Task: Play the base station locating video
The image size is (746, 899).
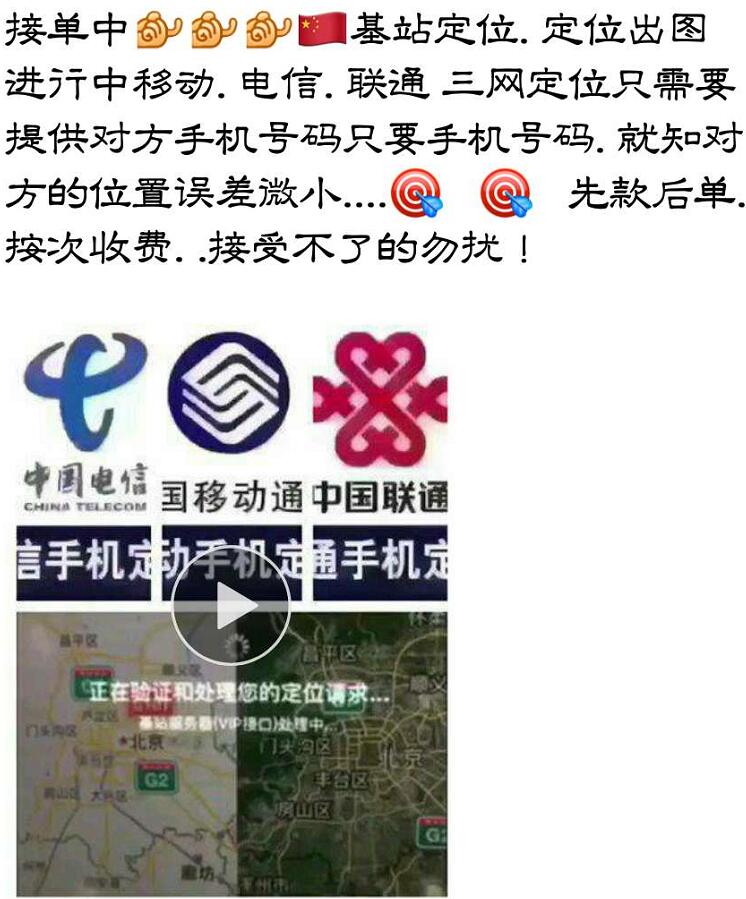Action: pyautogui.click(x=231, y=605)
